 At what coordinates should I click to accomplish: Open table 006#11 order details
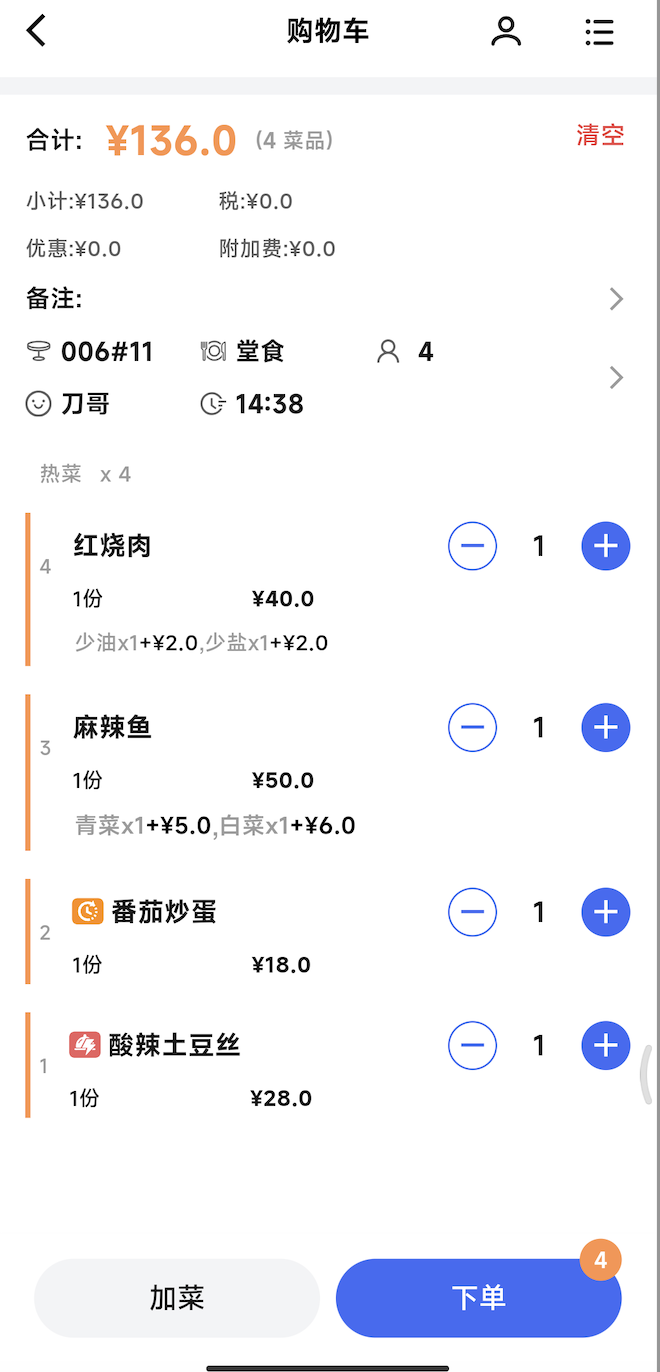pos(616,378)
